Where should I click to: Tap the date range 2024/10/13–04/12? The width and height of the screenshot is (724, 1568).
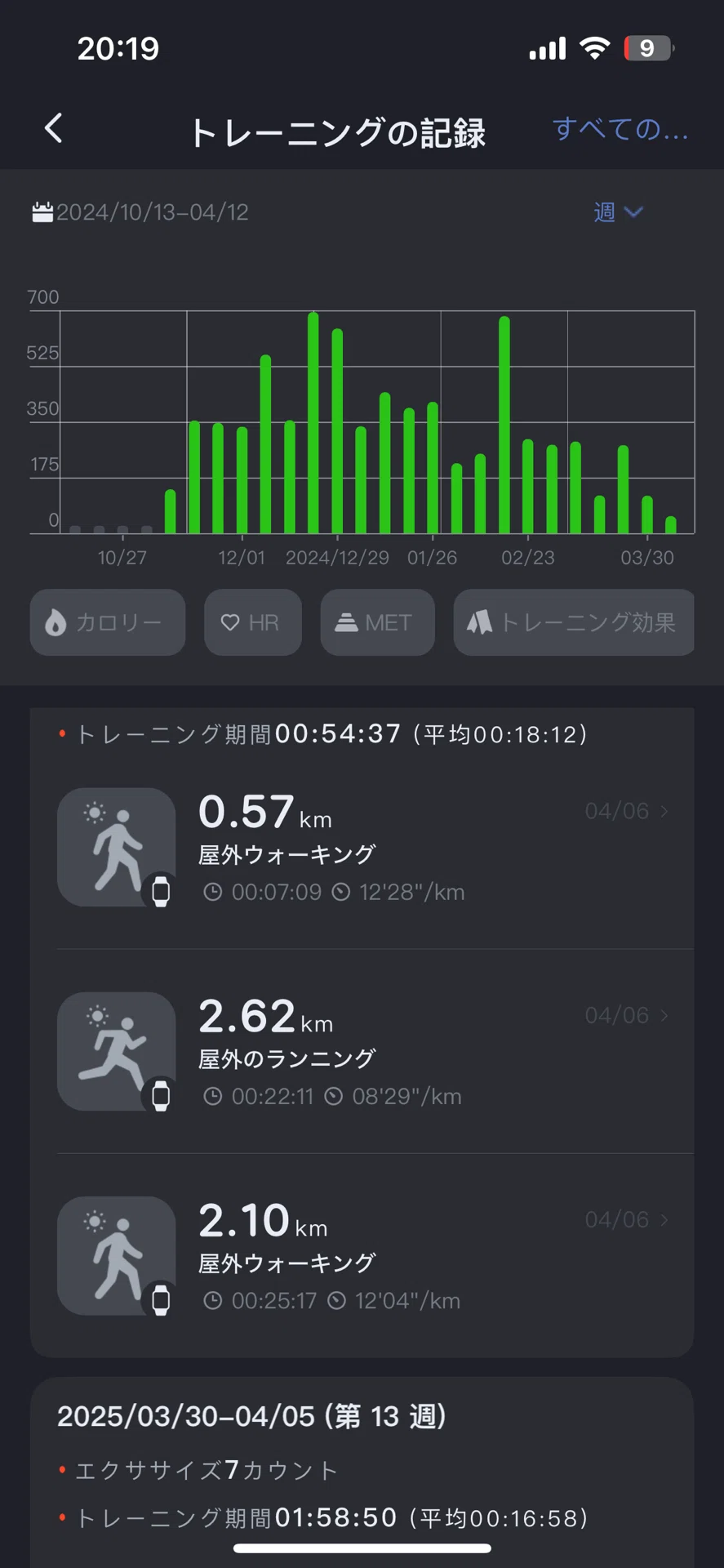click(140, 212)
